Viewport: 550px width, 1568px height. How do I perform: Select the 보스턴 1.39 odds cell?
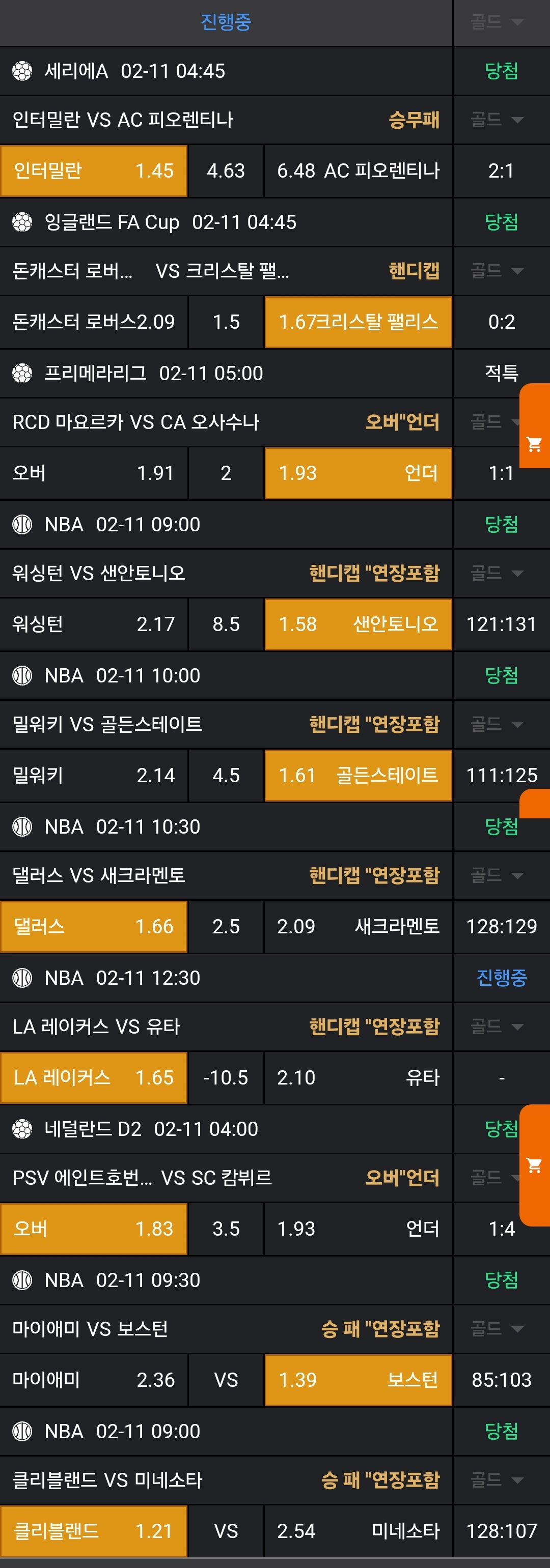(358, 1380)
